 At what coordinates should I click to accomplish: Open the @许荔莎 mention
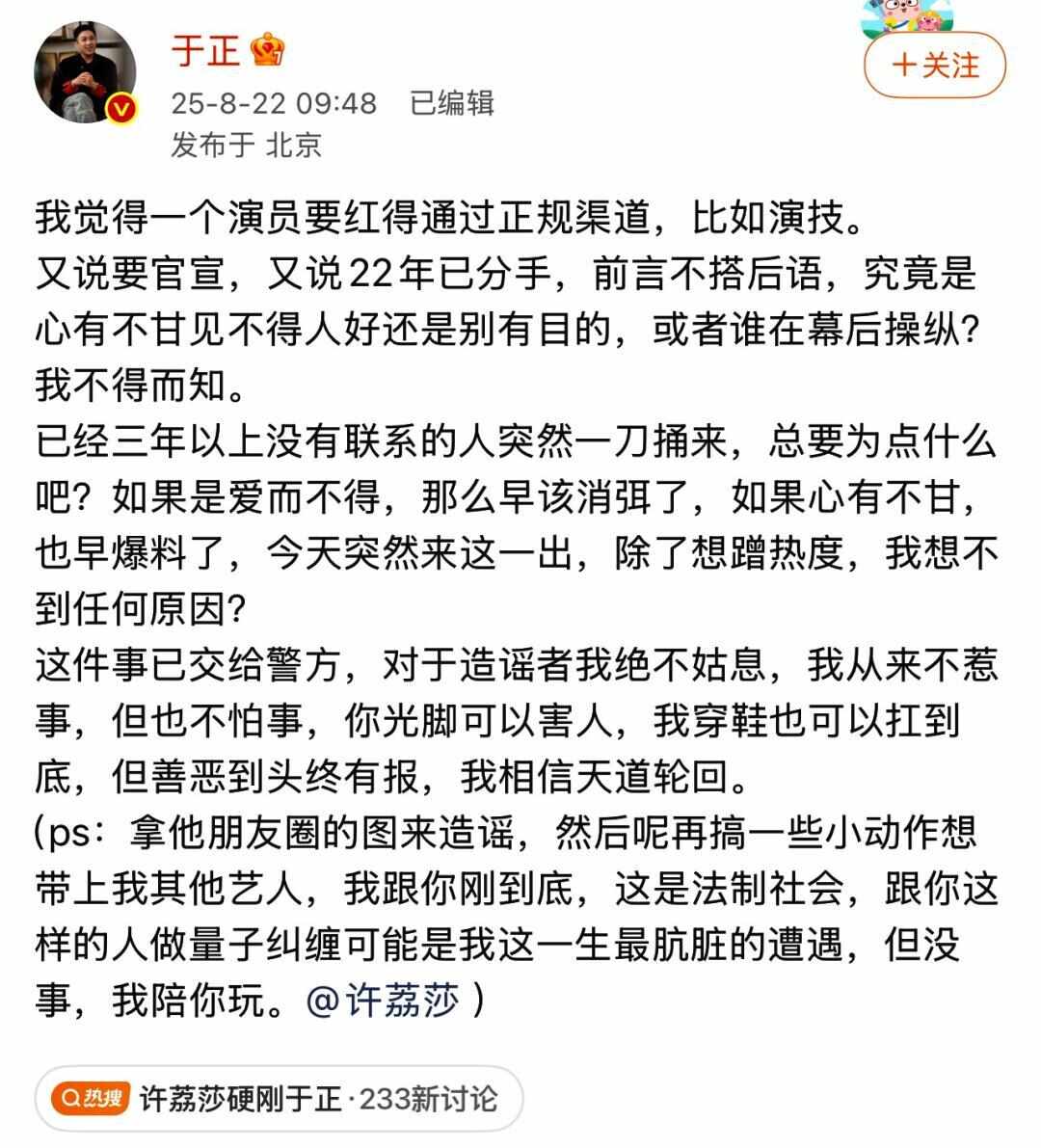[x=382, y=1001]
